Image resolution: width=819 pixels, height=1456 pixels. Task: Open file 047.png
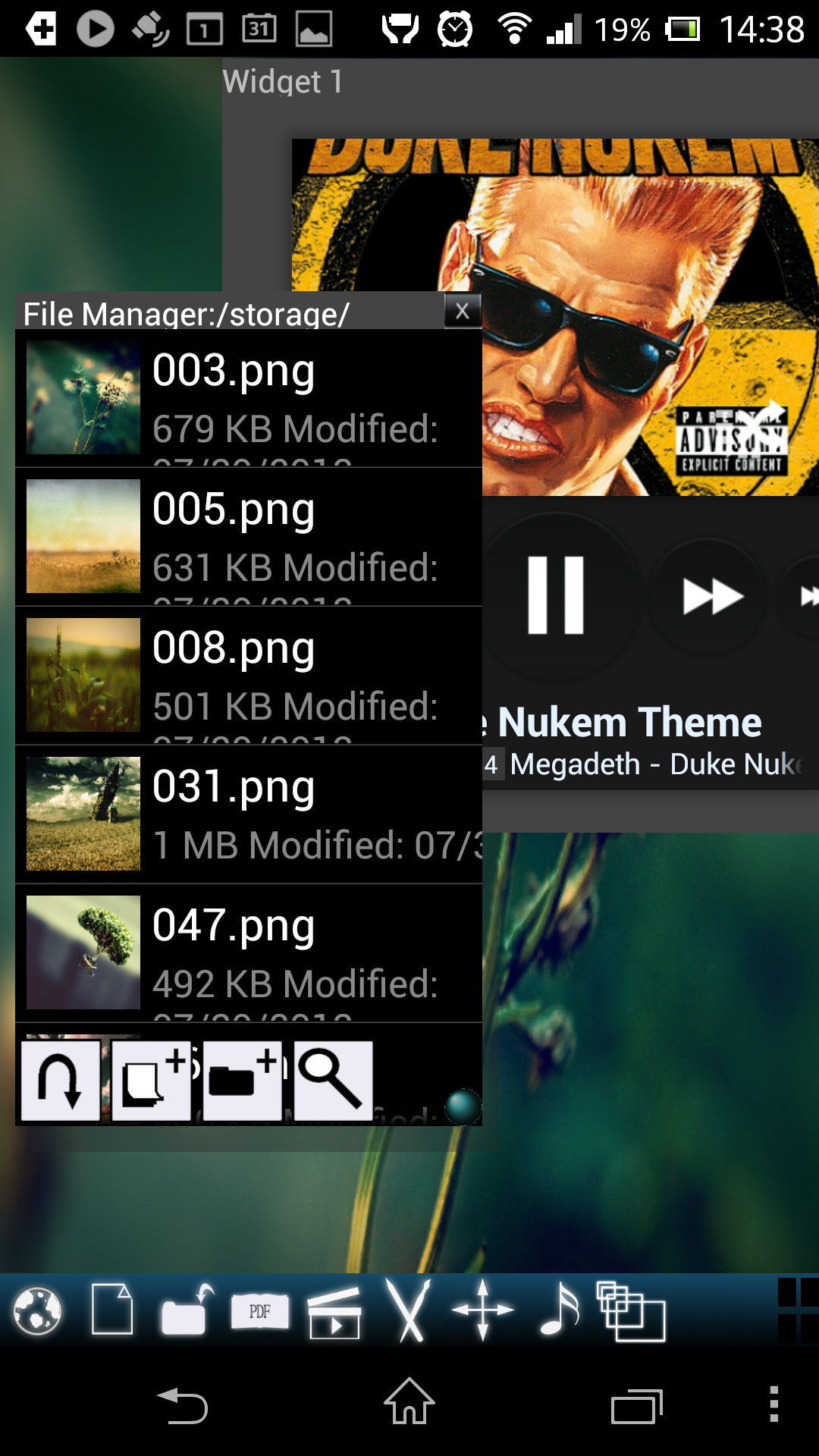click(248, 952)
